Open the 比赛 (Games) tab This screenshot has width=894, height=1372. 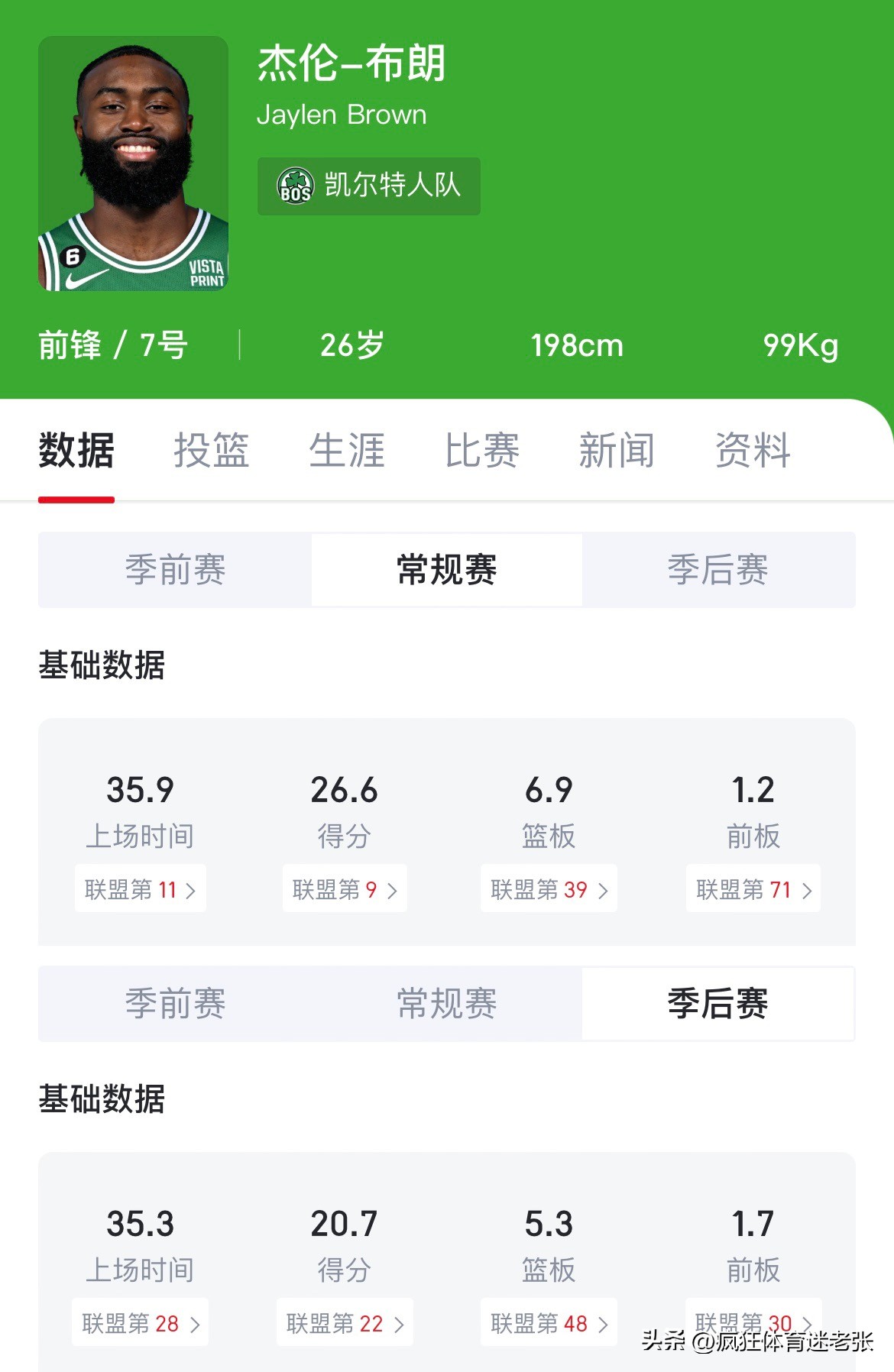tap(481, 452)
